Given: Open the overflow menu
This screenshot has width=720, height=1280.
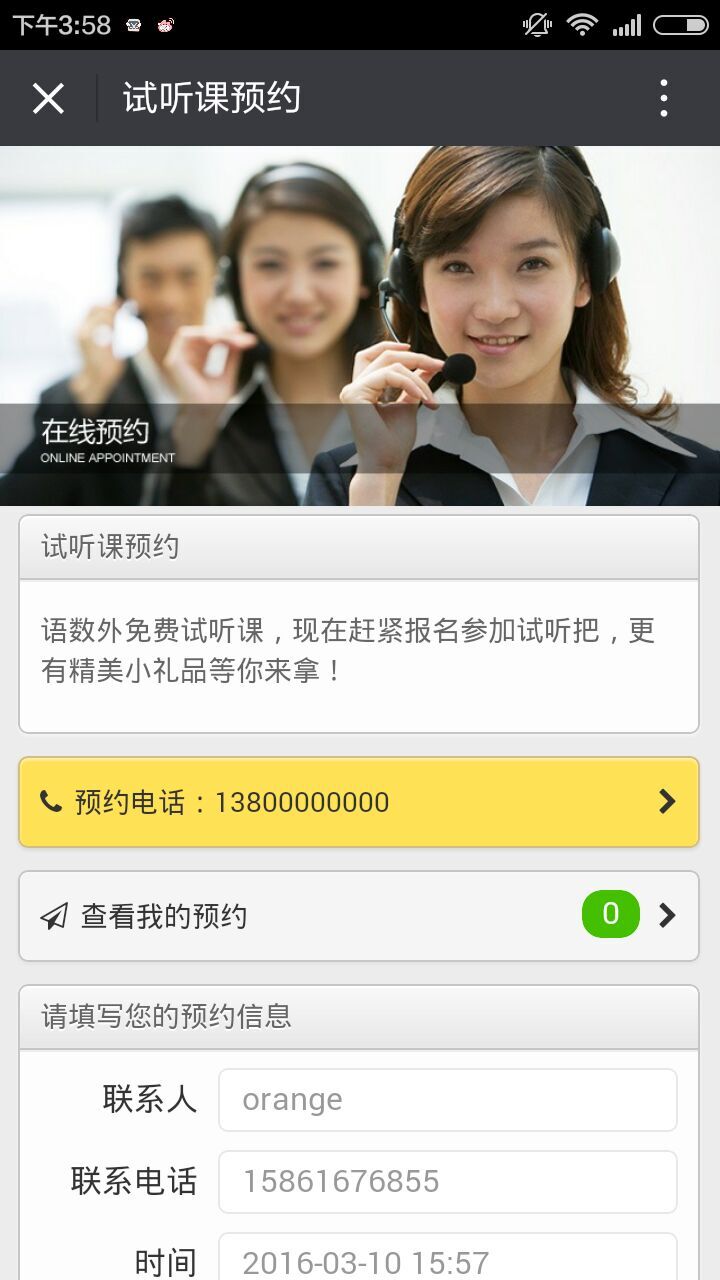Looking at the screenshot, I should (663, 98).
